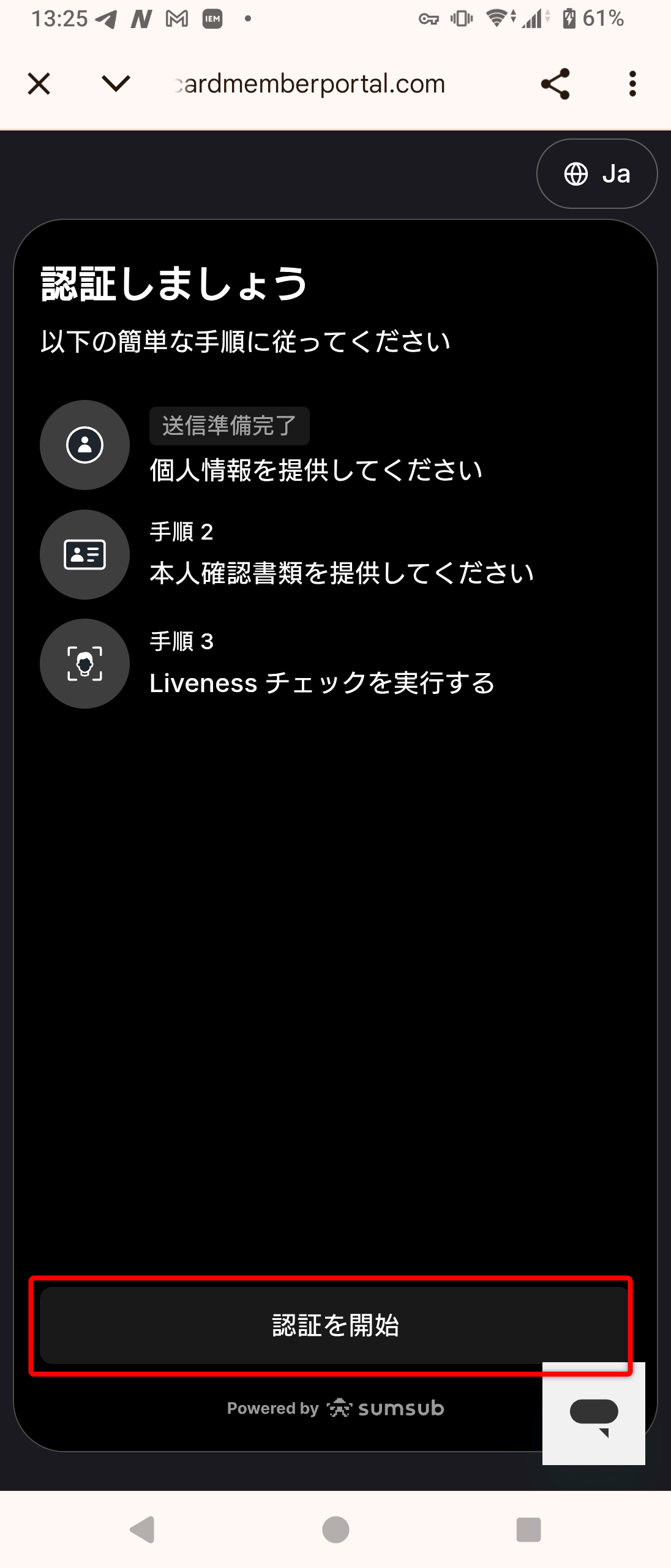Screen dimensions: 671x1568
Task: Open the chat support bubble
Action: click(x=593, y=1414)
